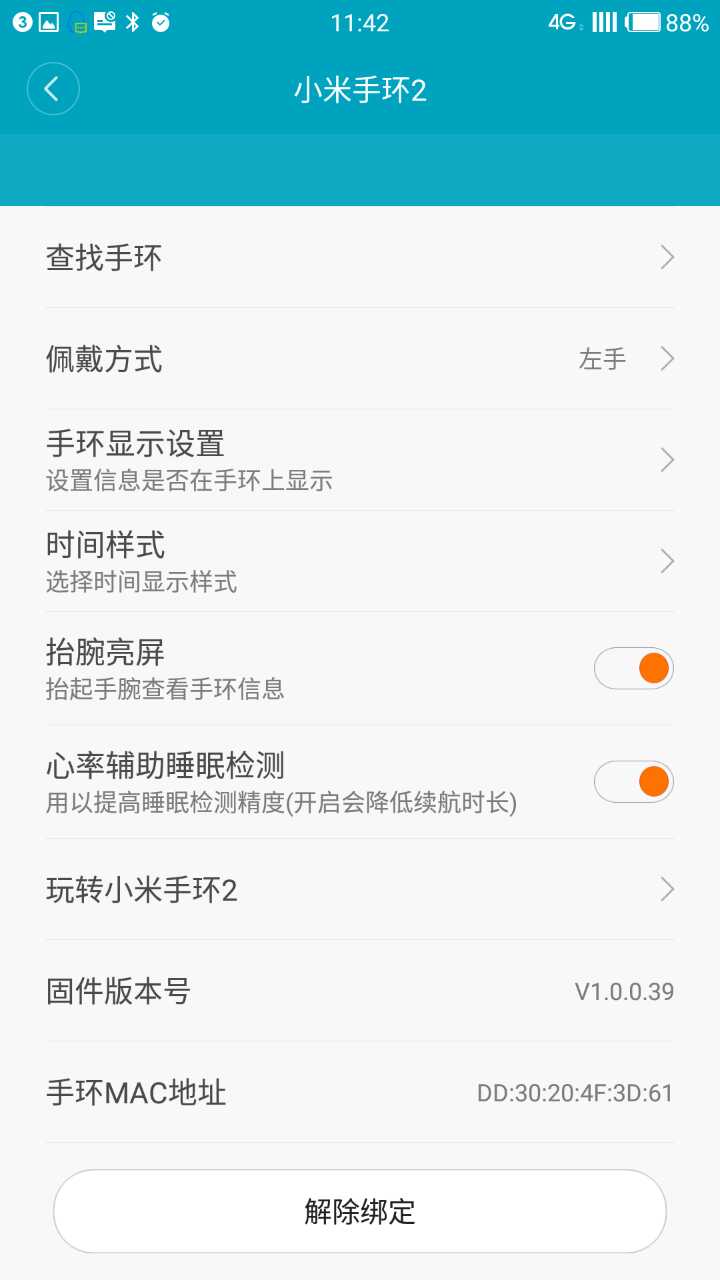This screenshot has width=720, height=1280.
Task: Disable 抬腕亮屏 (lift wrist to view)
Action: click(x=633, y=667)
